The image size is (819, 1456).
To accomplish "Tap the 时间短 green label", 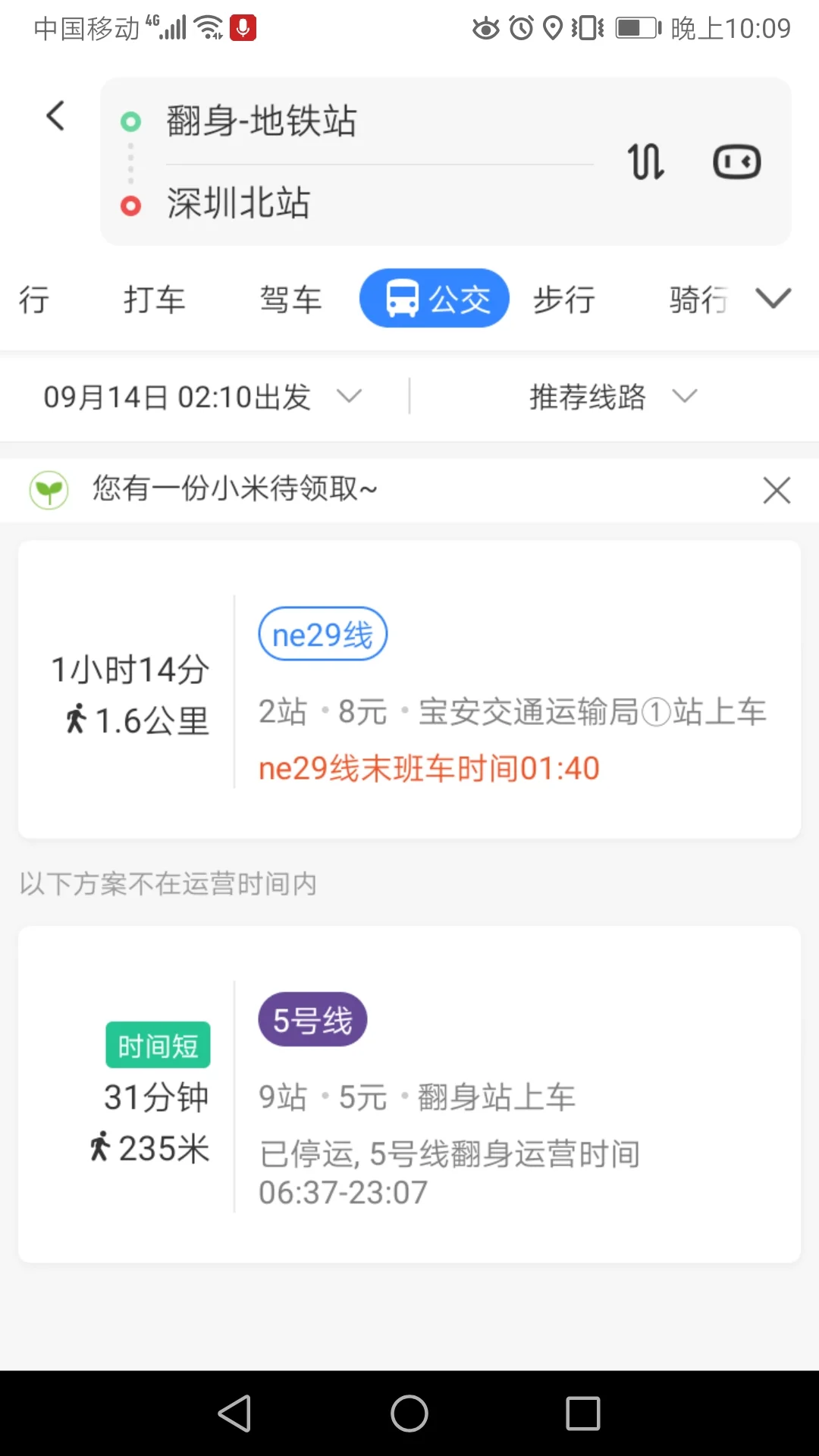I will (x=157, y=1045).
